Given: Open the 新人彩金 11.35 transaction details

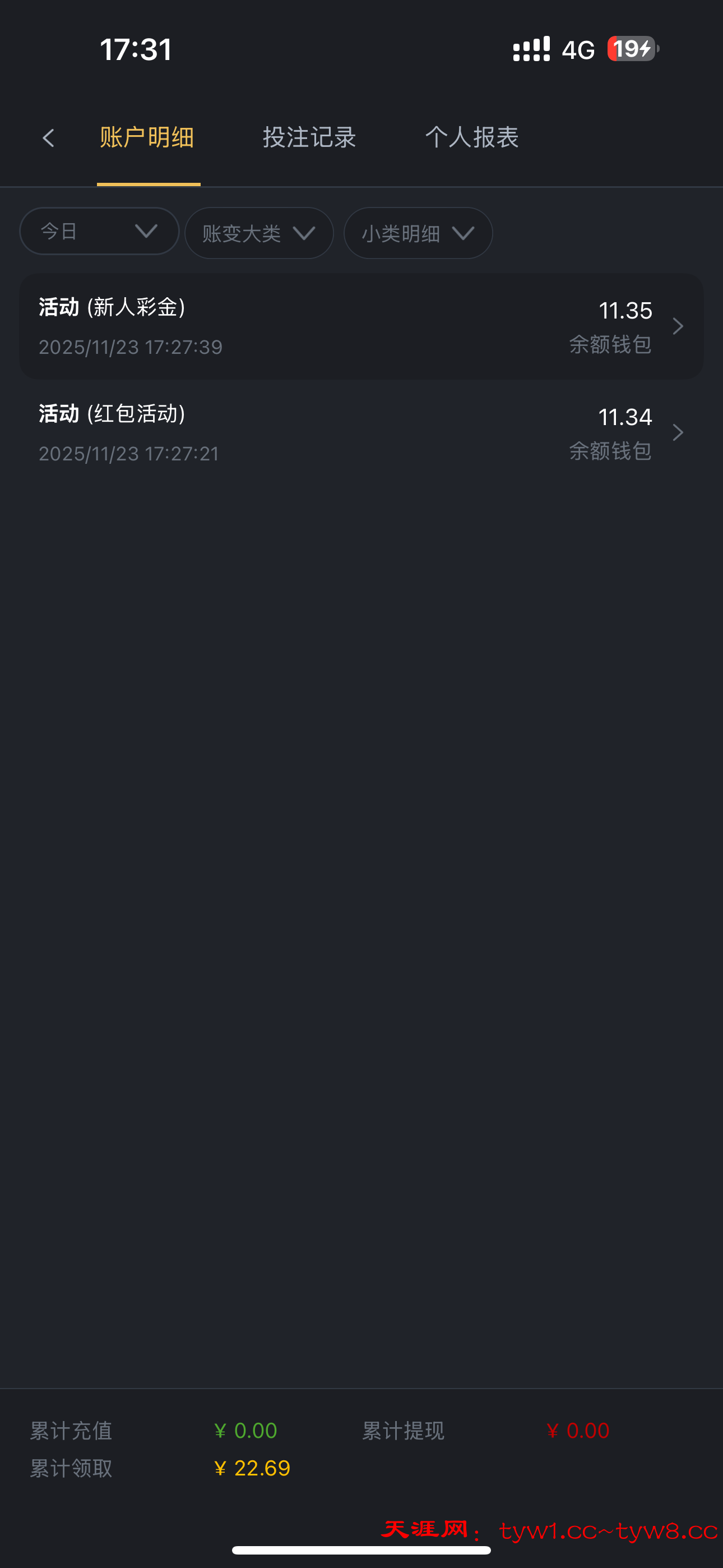Looking at the screenshot, I should 361,326.
